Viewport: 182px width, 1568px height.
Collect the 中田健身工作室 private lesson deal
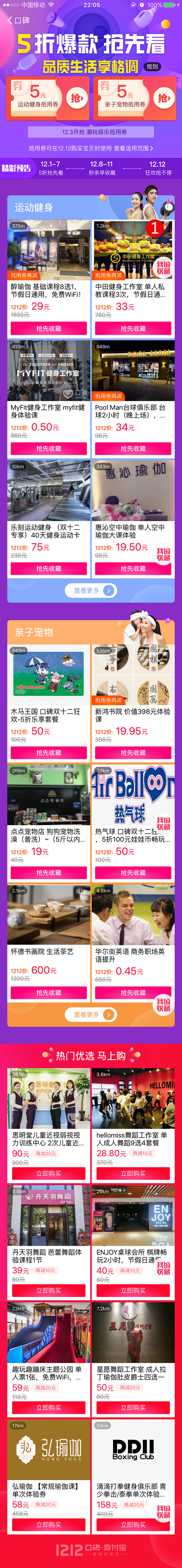pos(133,329)
